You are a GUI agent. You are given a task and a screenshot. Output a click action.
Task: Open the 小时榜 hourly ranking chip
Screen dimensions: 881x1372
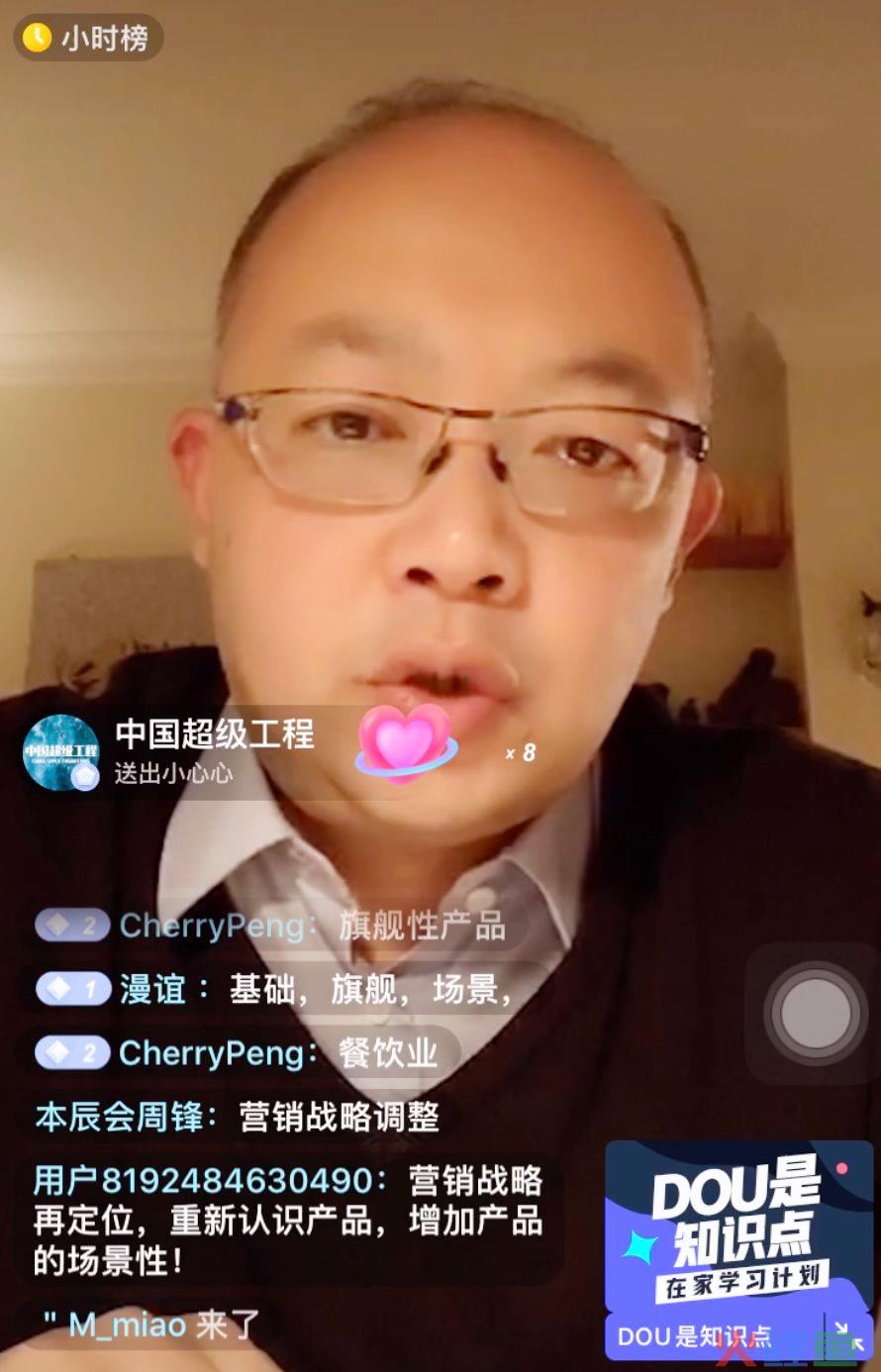87,38
